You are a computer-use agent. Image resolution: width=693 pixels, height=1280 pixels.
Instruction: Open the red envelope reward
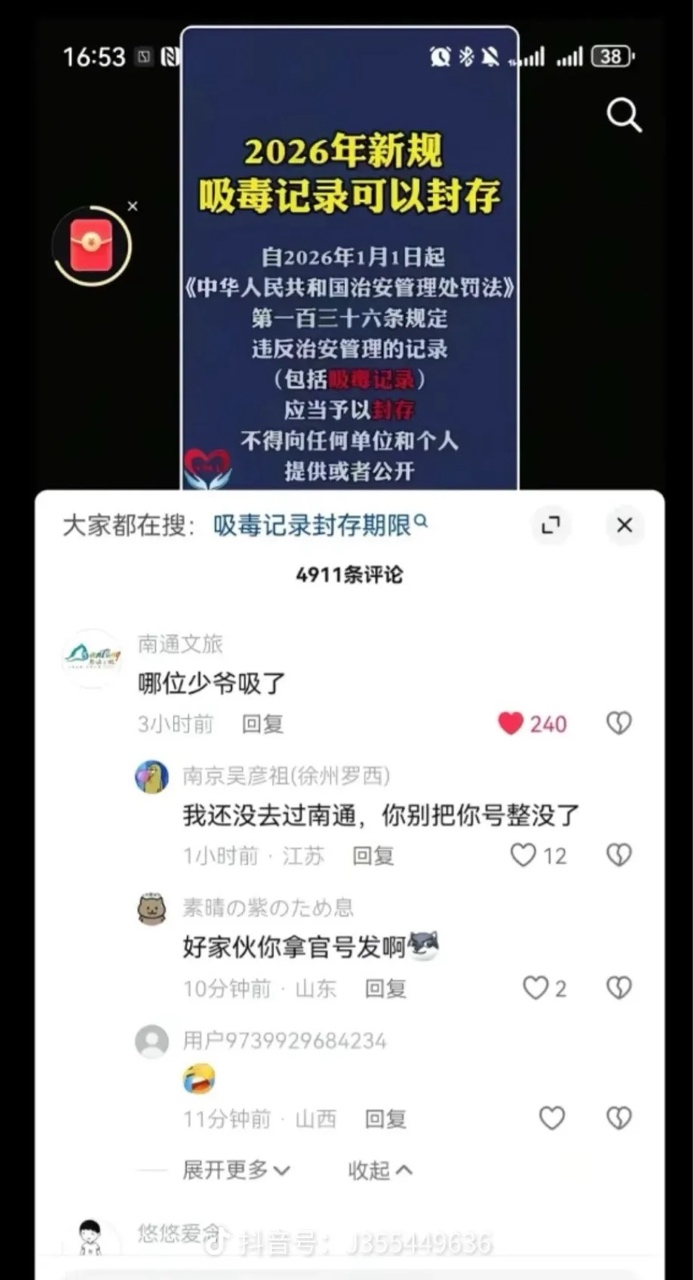(x=91, y=245)
